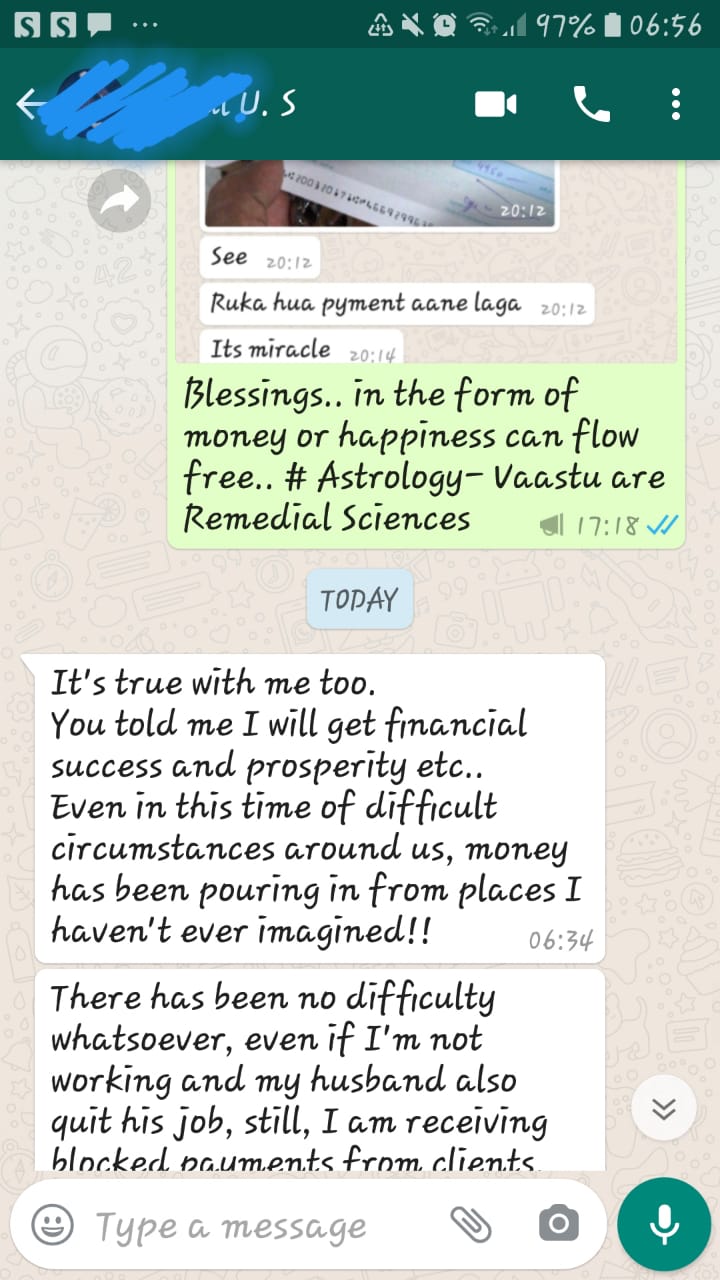Open the emoji picker
Image resolution: width=720 pixels, height=1280 pixels.
52,1223
